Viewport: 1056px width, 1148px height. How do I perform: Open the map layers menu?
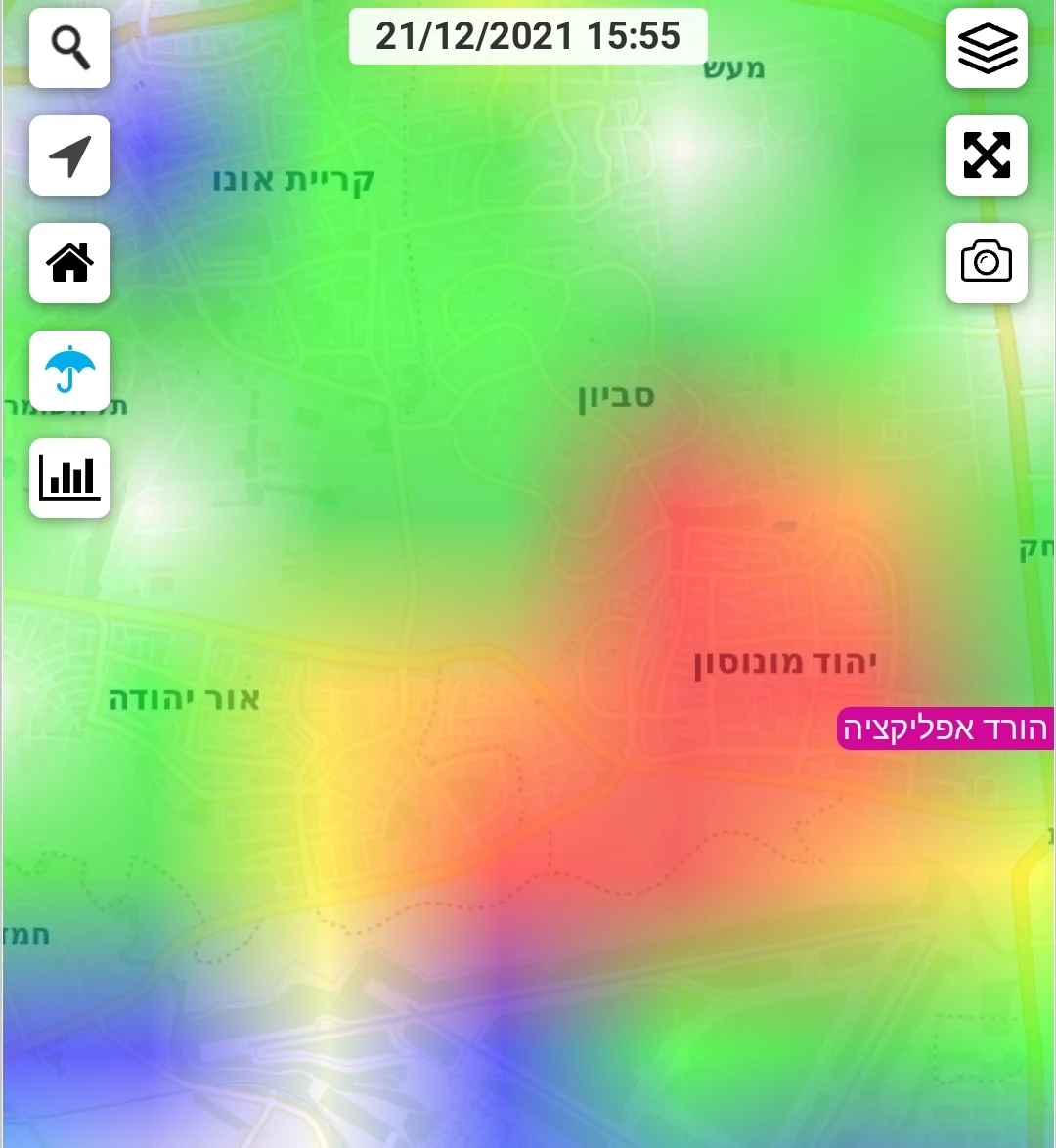click(987, 48)
